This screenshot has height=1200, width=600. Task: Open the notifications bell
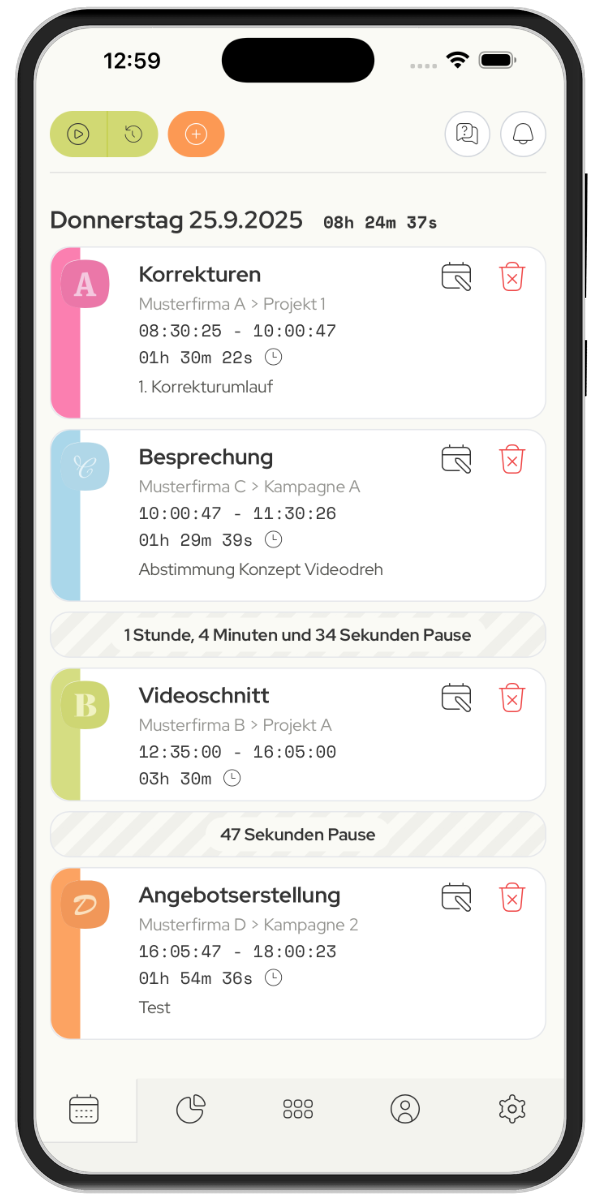(x=523, y=134)
